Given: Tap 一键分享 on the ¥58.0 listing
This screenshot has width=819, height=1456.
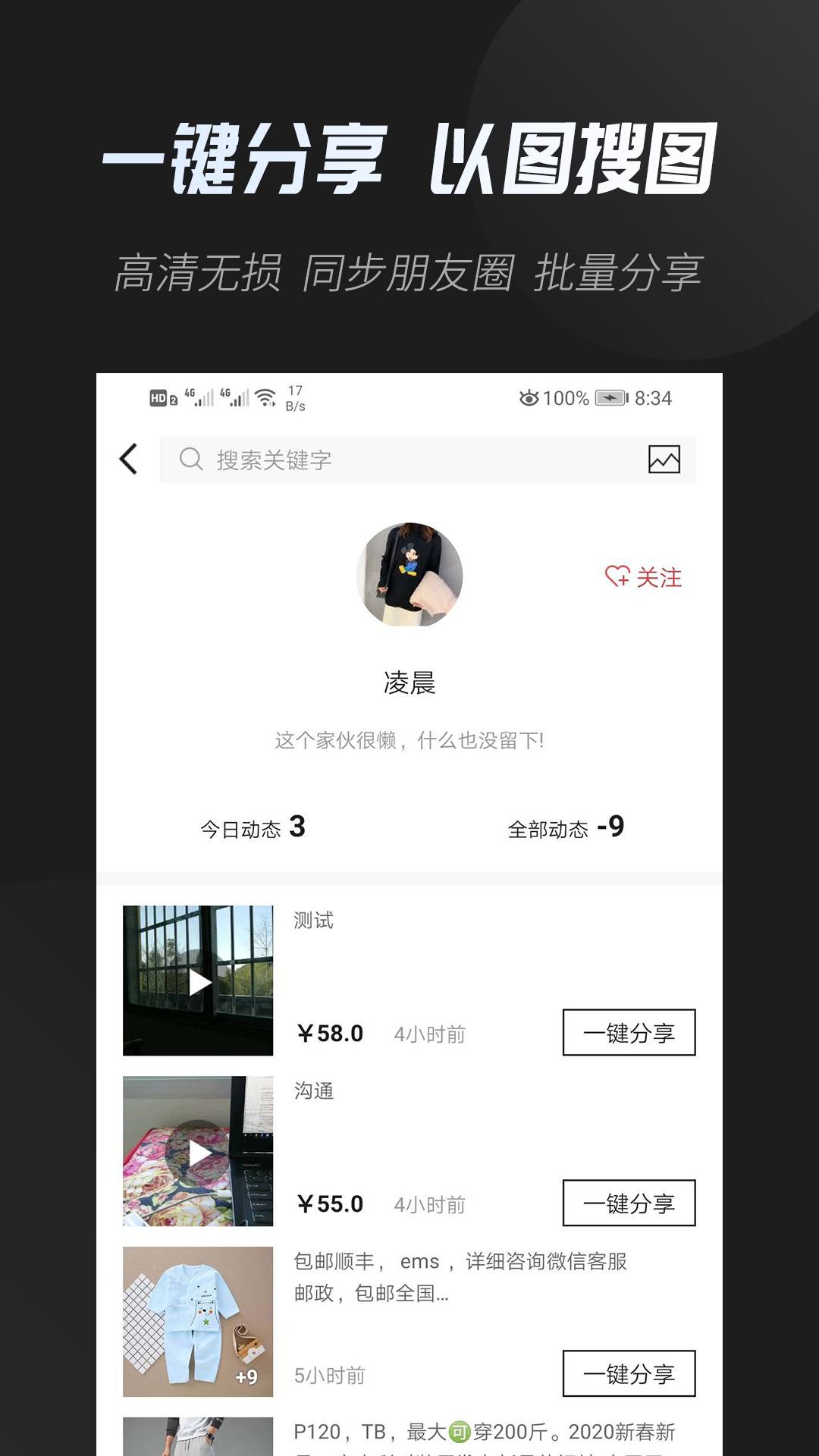Looking at the screenshot, I should tap(629, 1031).
